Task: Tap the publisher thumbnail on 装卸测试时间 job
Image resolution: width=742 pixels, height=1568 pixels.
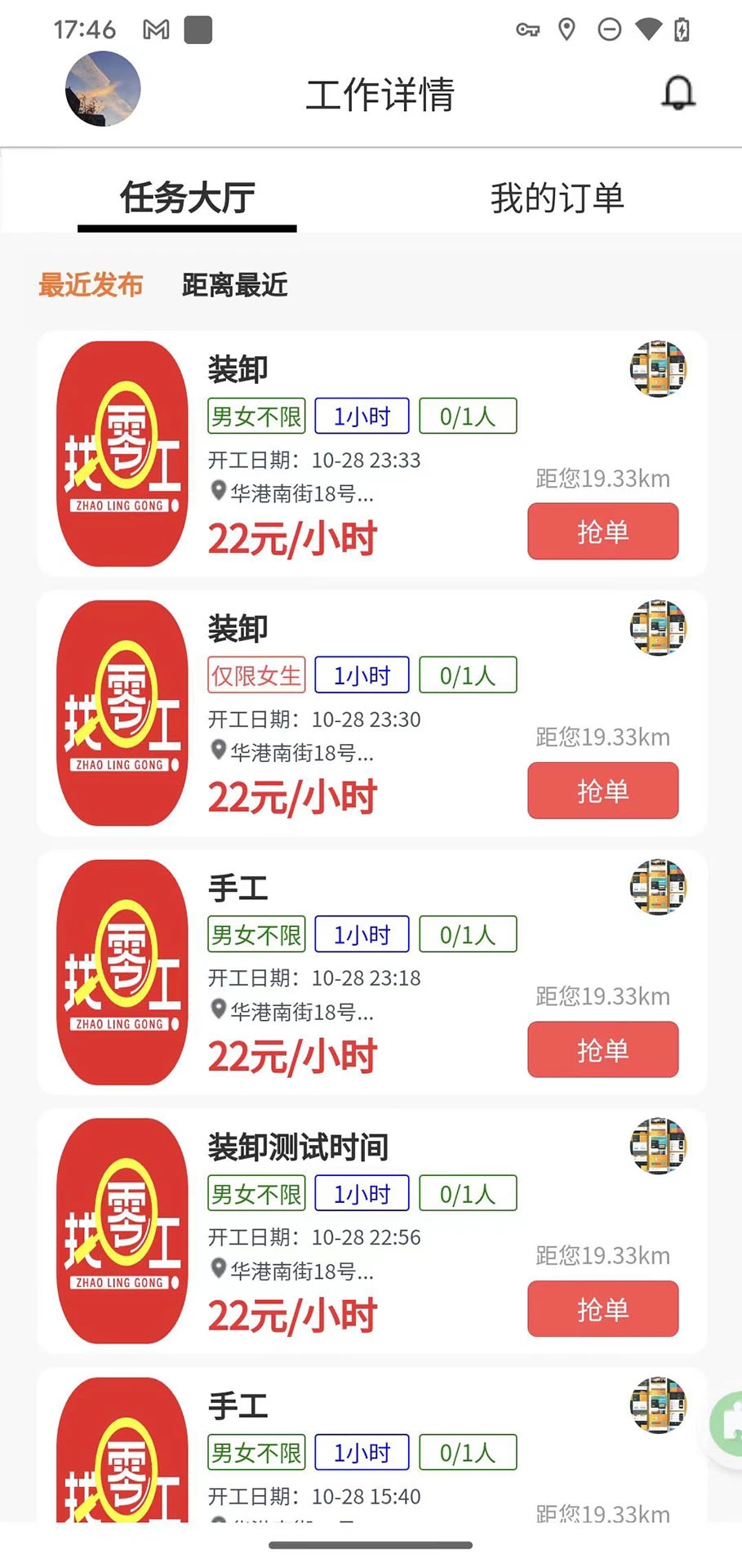Action: click(658, 1146)
